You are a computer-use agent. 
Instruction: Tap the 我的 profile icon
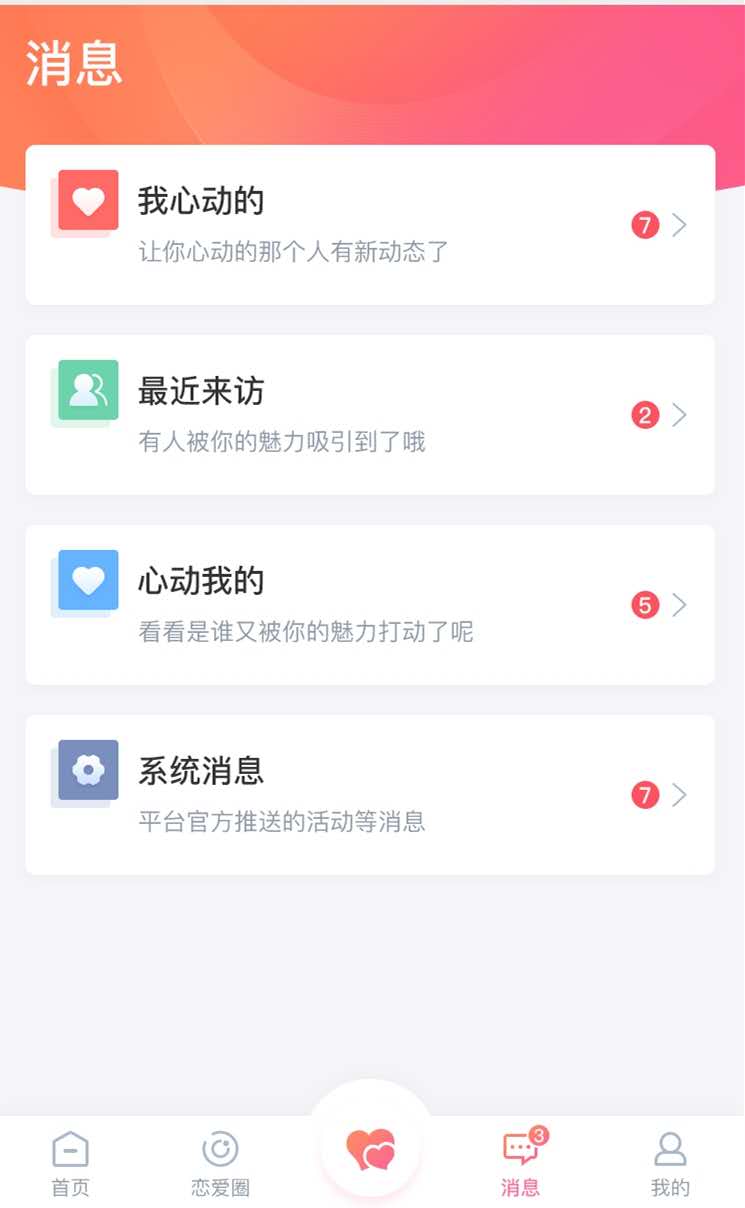pos(671,1150)
